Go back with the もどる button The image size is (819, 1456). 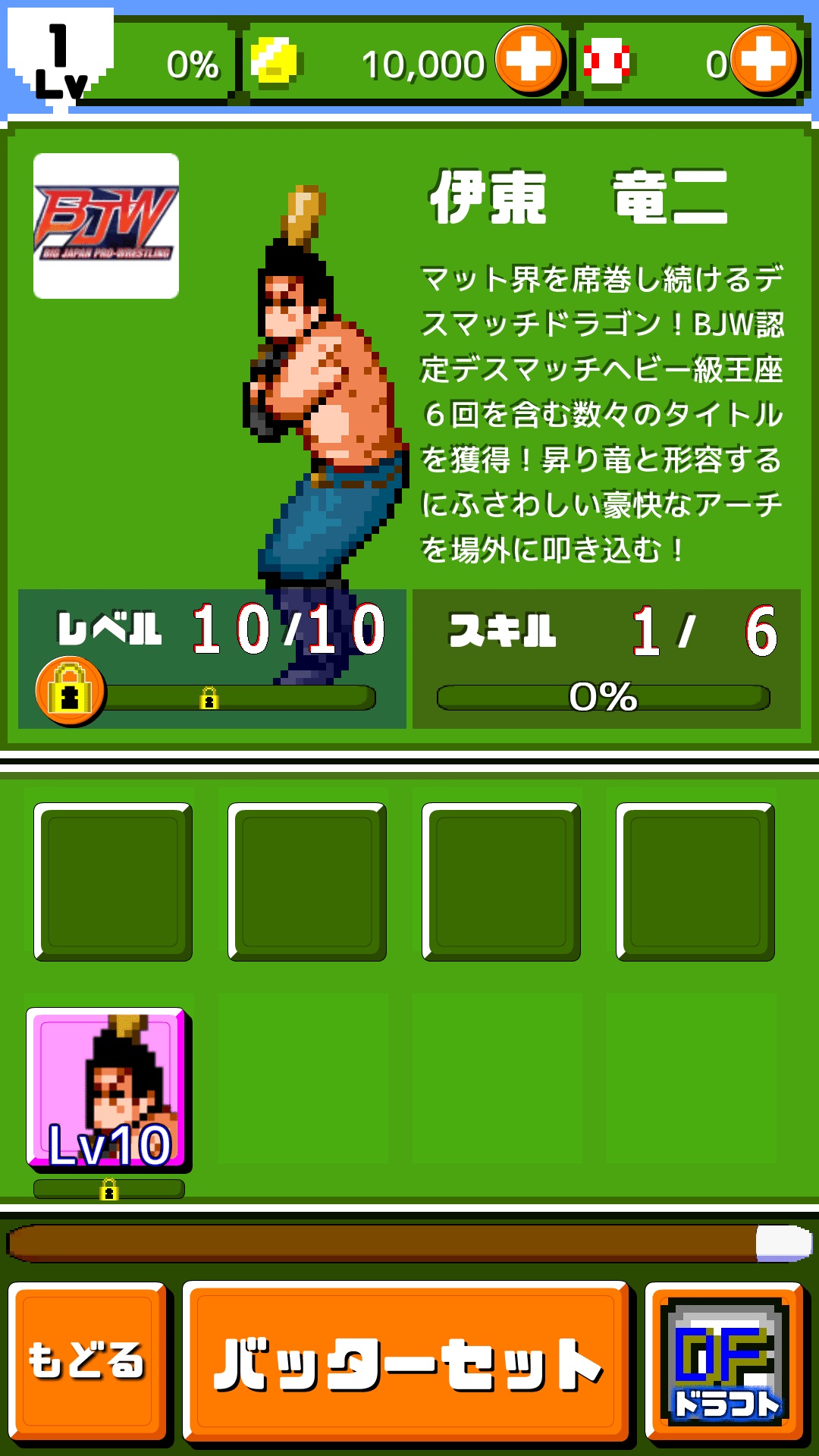point(88,1360)
